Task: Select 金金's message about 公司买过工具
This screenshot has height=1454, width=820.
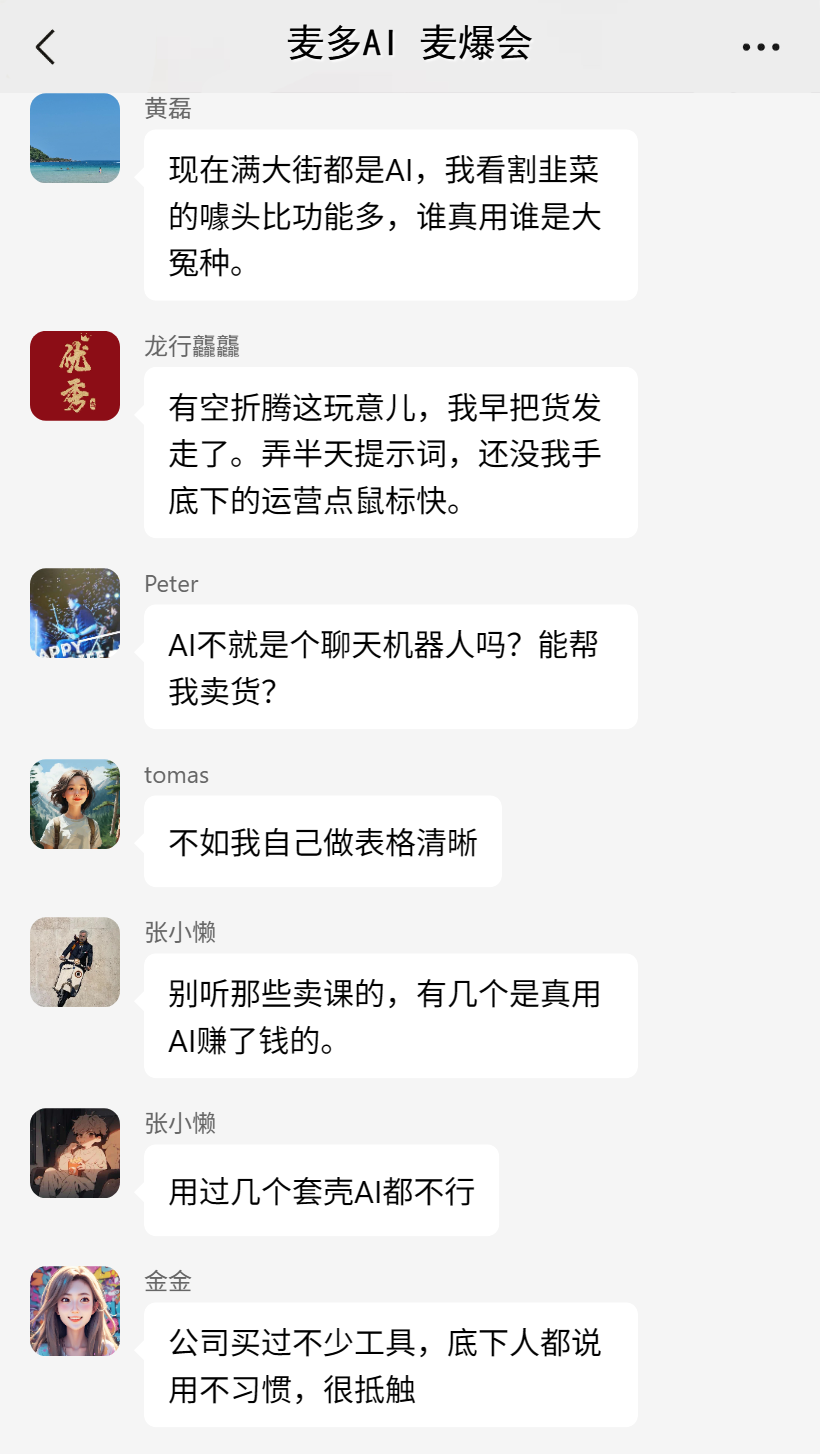Action: click(x=389, y=1364)
